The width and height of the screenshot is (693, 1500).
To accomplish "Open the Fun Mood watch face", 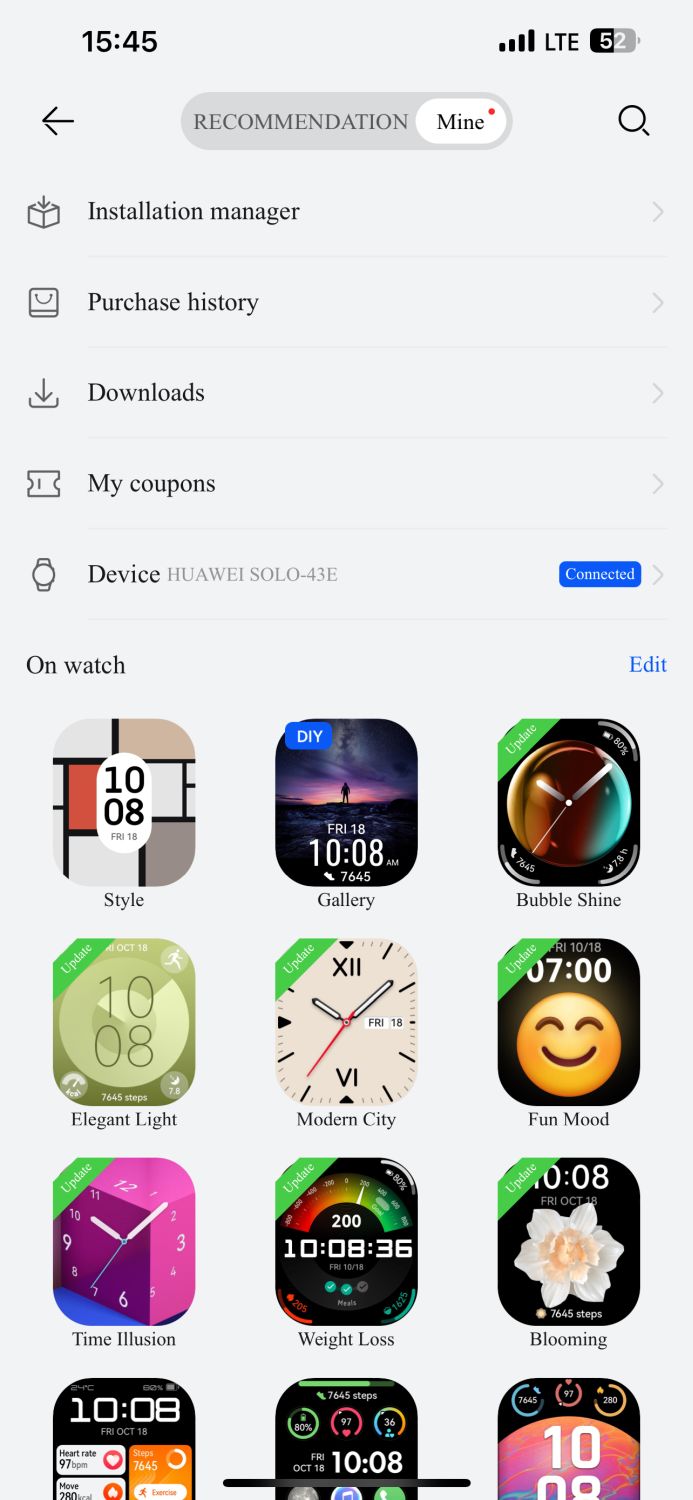I will click(568, 1022).
